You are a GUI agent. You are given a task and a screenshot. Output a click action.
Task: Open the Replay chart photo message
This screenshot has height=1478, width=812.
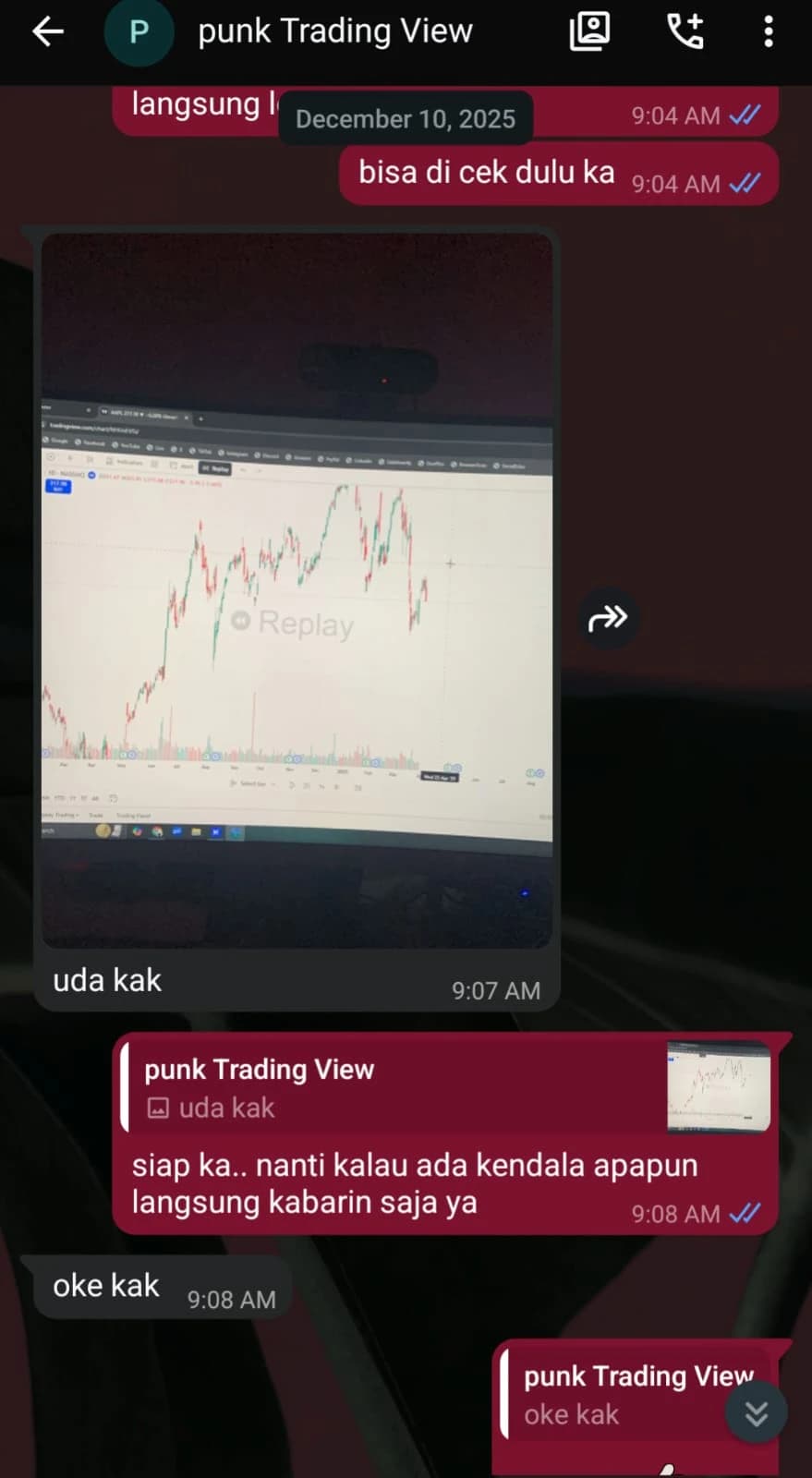297,590
